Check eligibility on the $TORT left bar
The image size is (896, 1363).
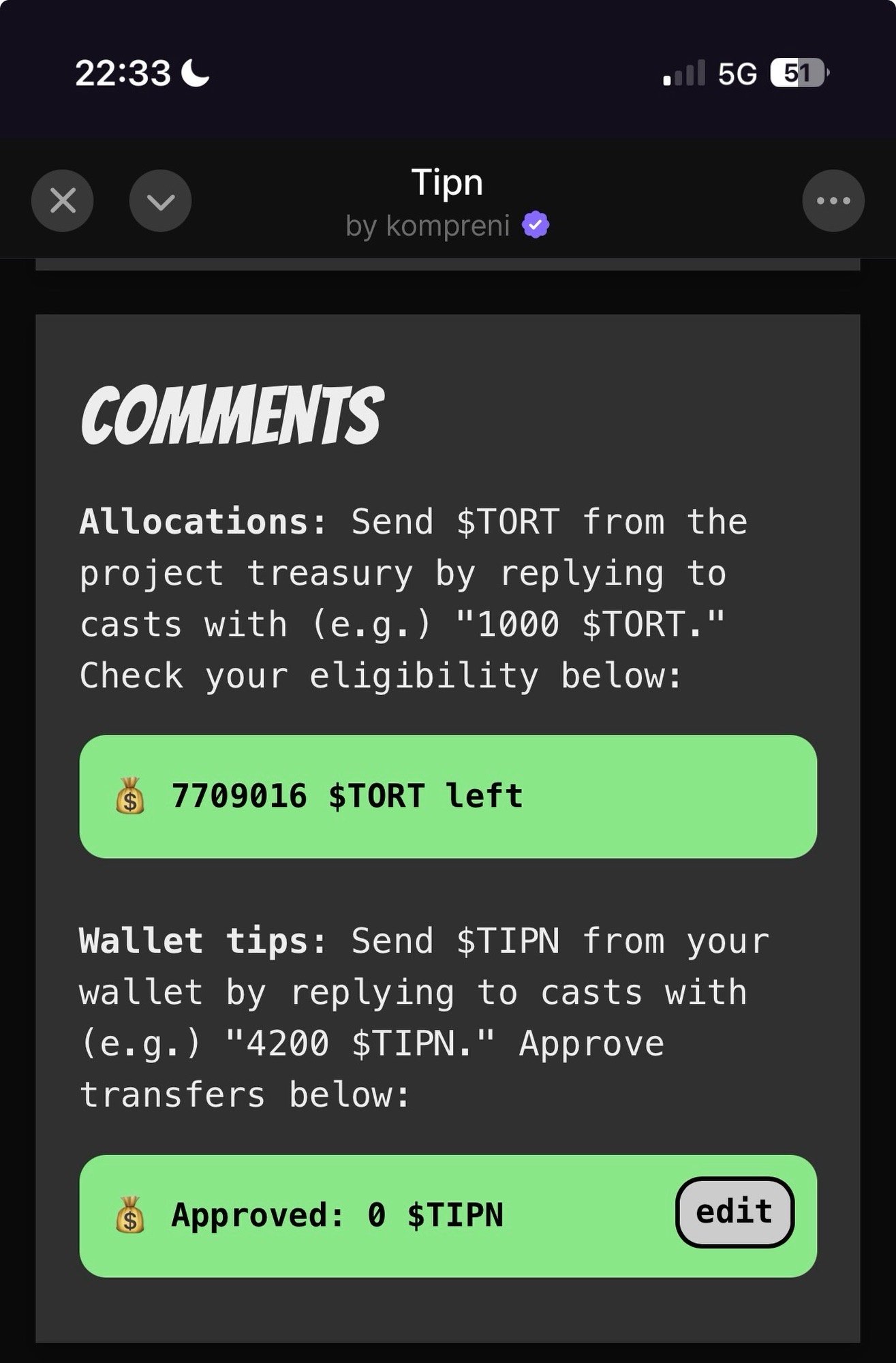point(448,796)
